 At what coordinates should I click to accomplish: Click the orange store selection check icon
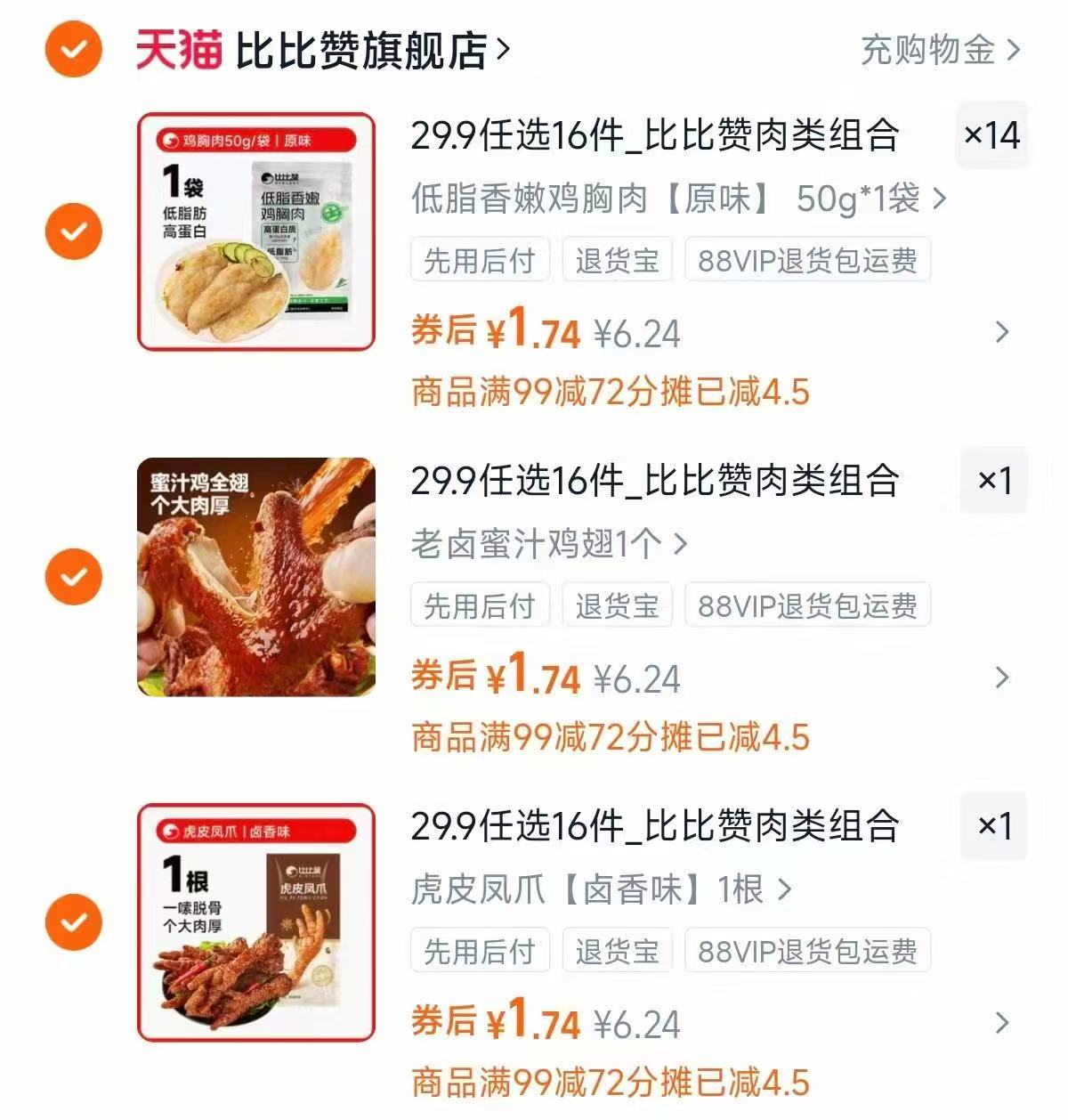pos(72,49)
